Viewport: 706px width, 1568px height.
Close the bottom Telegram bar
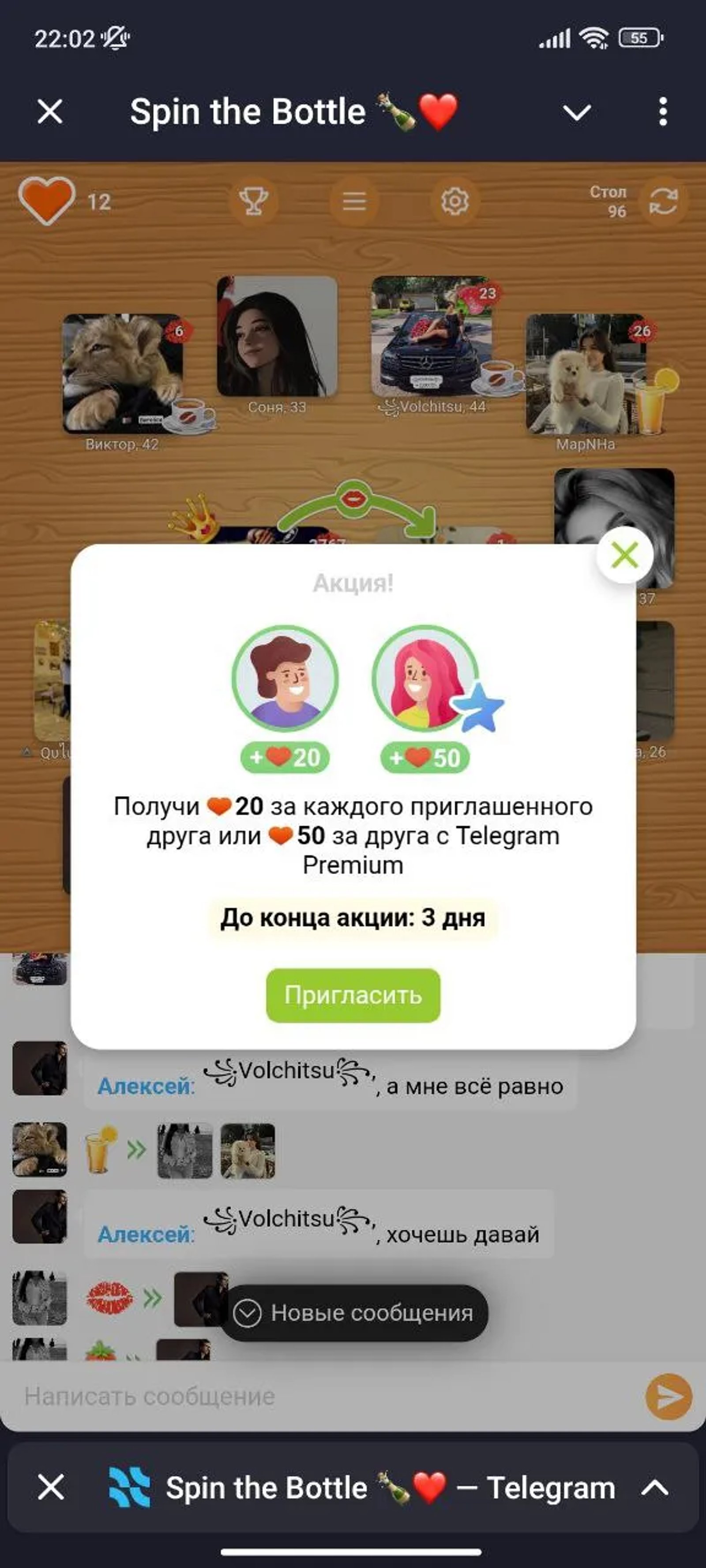click(51, 1488)
